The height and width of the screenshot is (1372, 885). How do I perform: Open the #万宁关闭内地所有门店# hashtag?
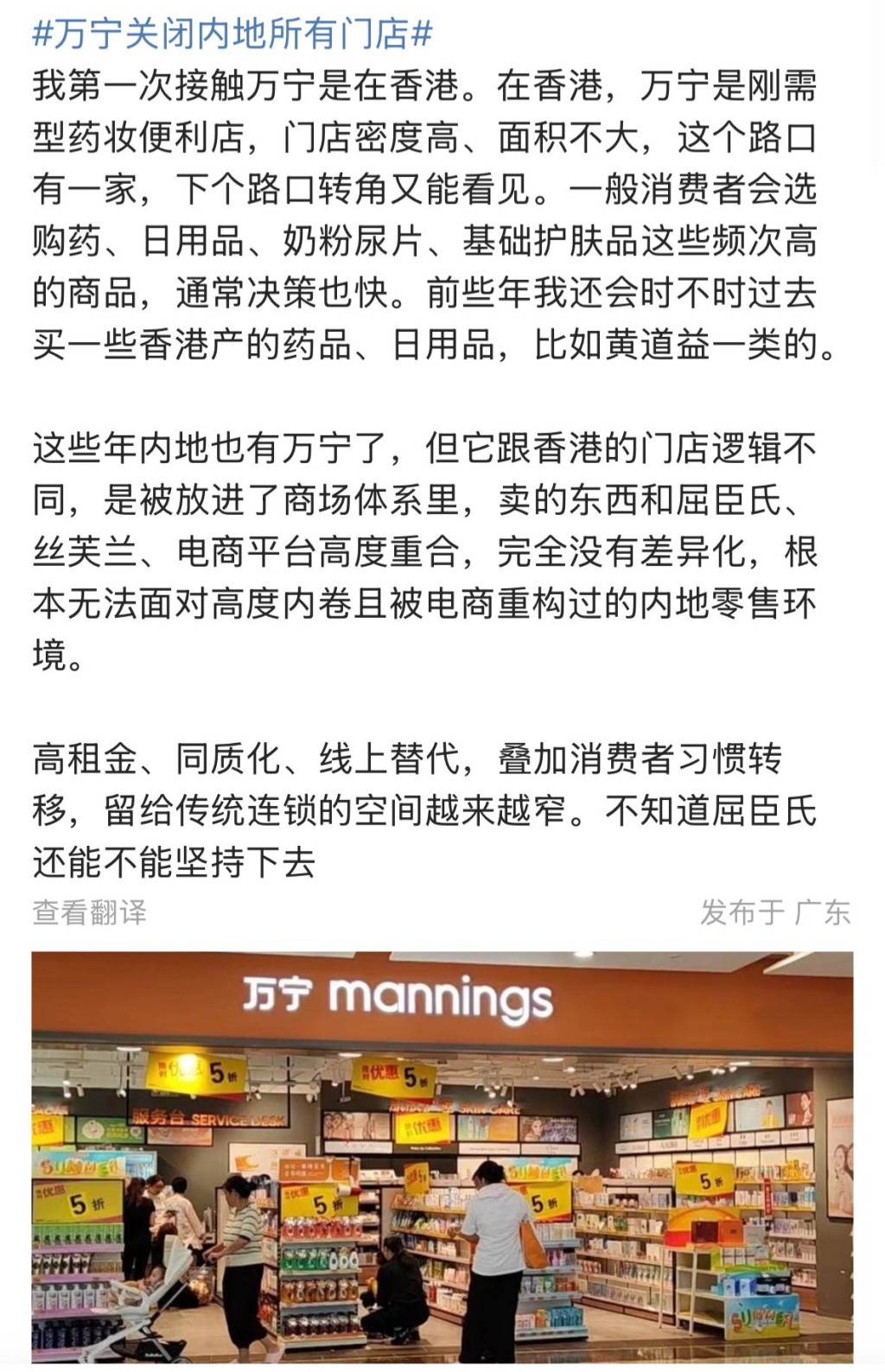(232, 33)
